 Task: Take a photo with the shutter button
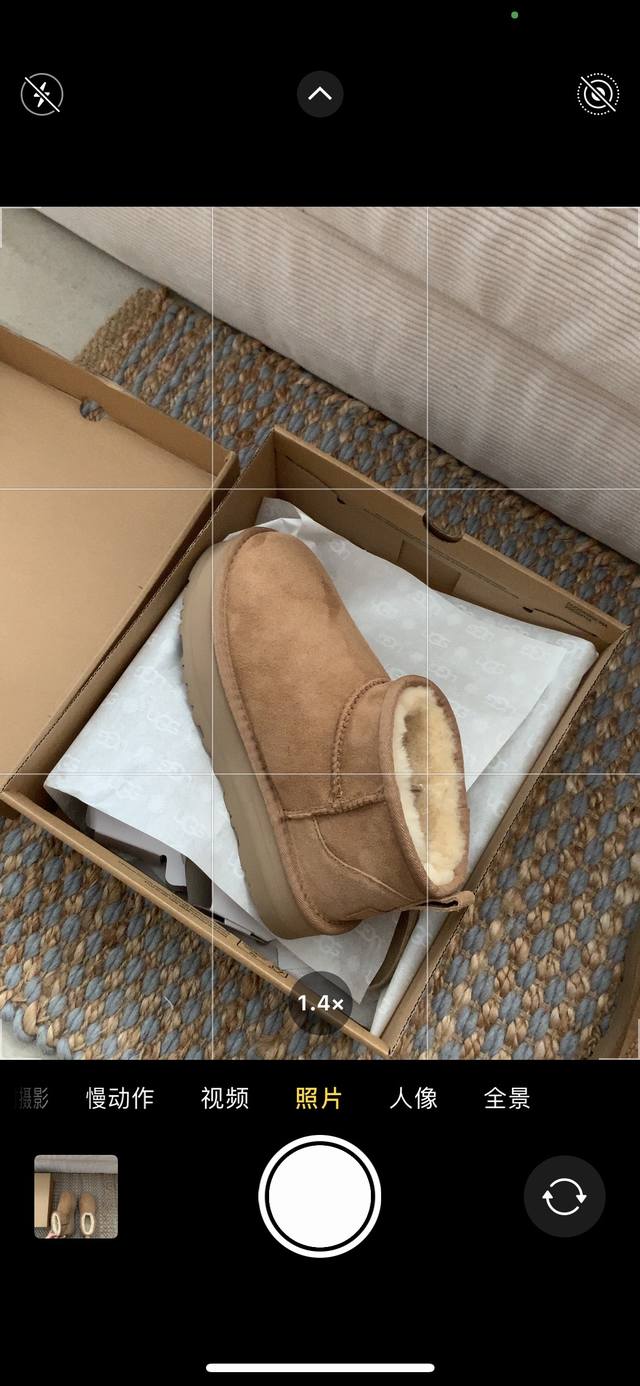point(320,1196)
